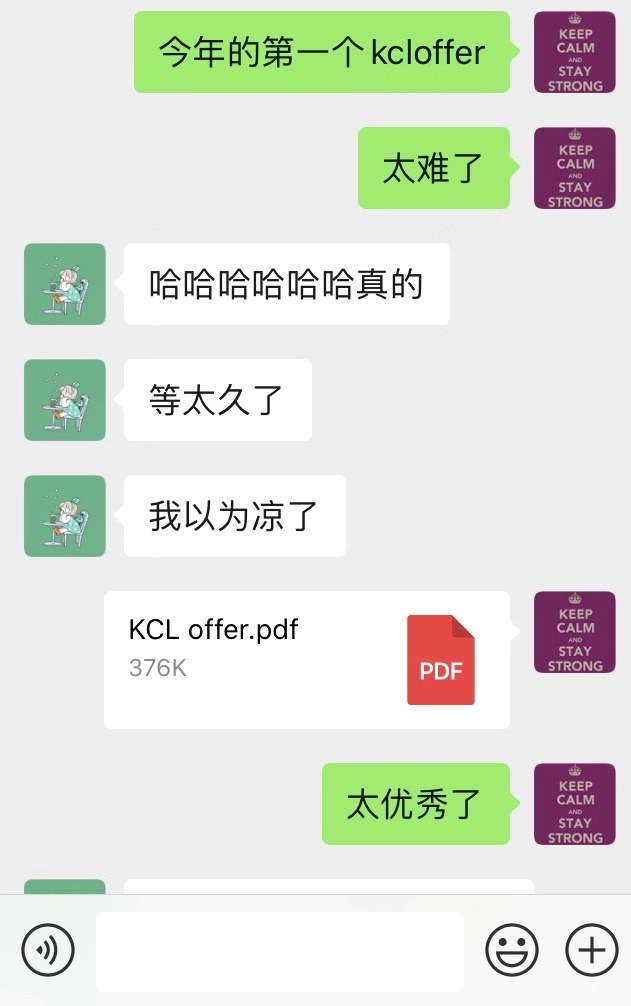The image size is (631, 1006).
Task: Open the emoji sticker panel
Action: click(511, 950)
